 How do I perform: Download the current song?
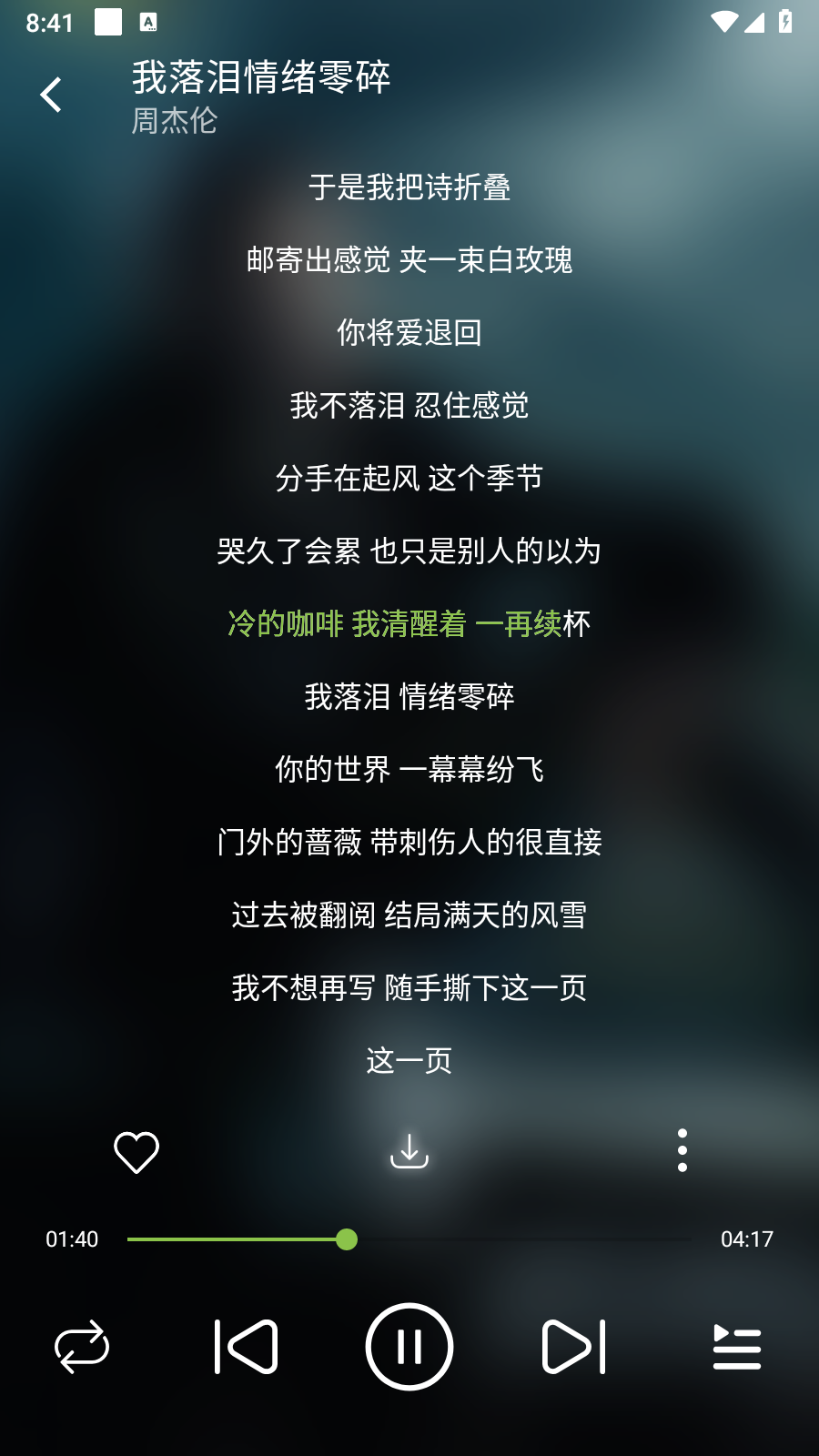click(x=409, y=1151)
